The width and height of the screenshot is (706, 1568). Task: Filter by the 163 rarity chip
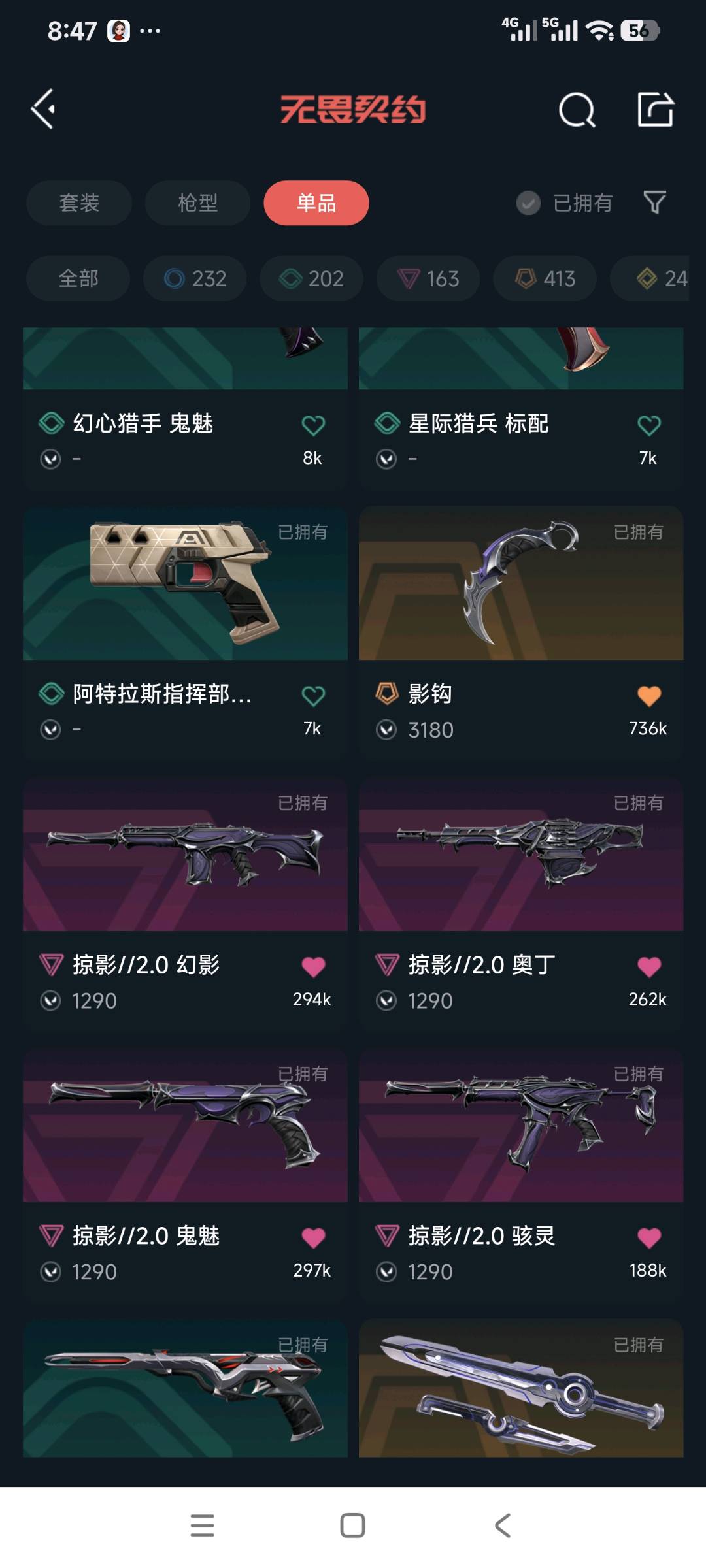(428, 278)
